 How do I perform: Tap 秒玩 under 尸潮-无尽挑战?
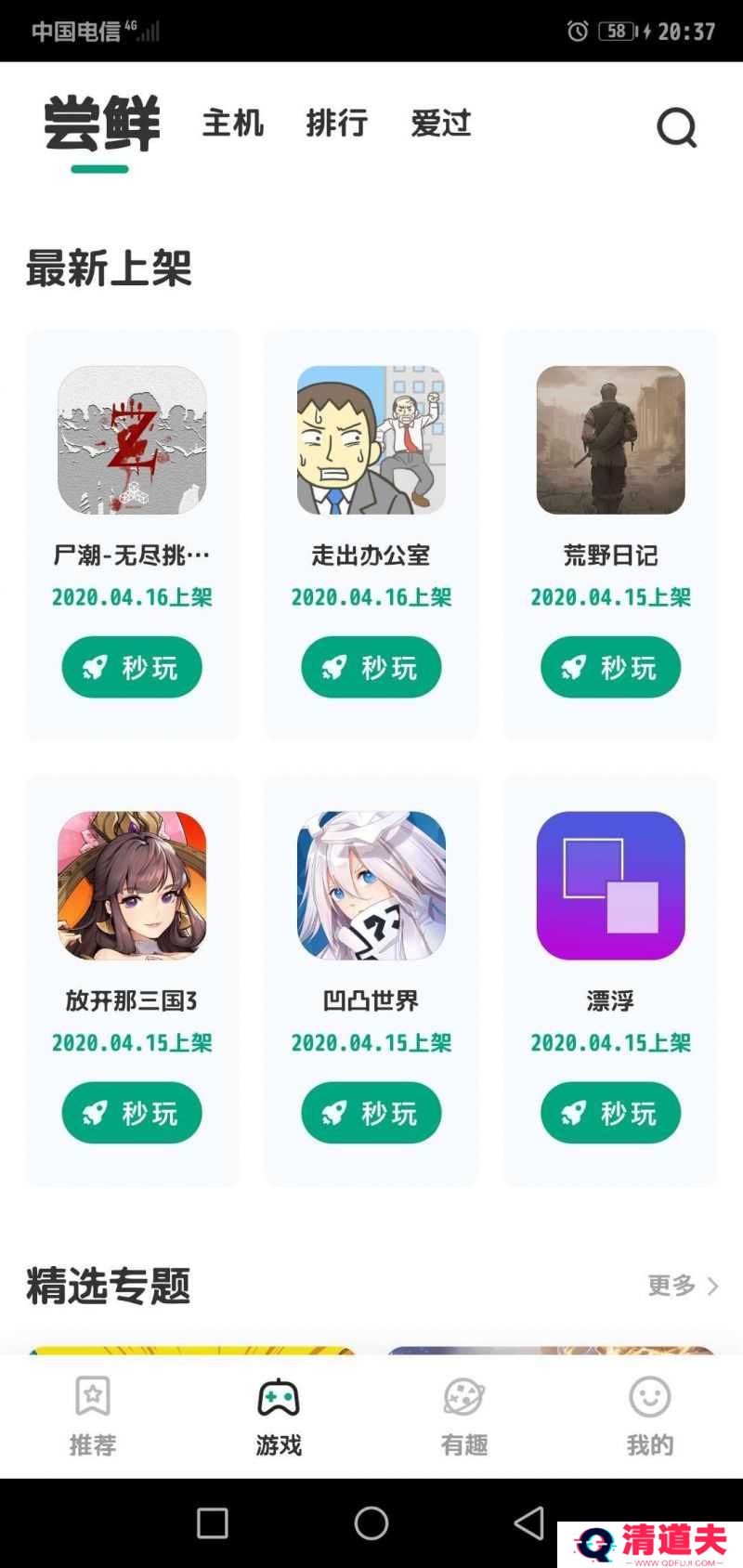click(x=132, y=667)
